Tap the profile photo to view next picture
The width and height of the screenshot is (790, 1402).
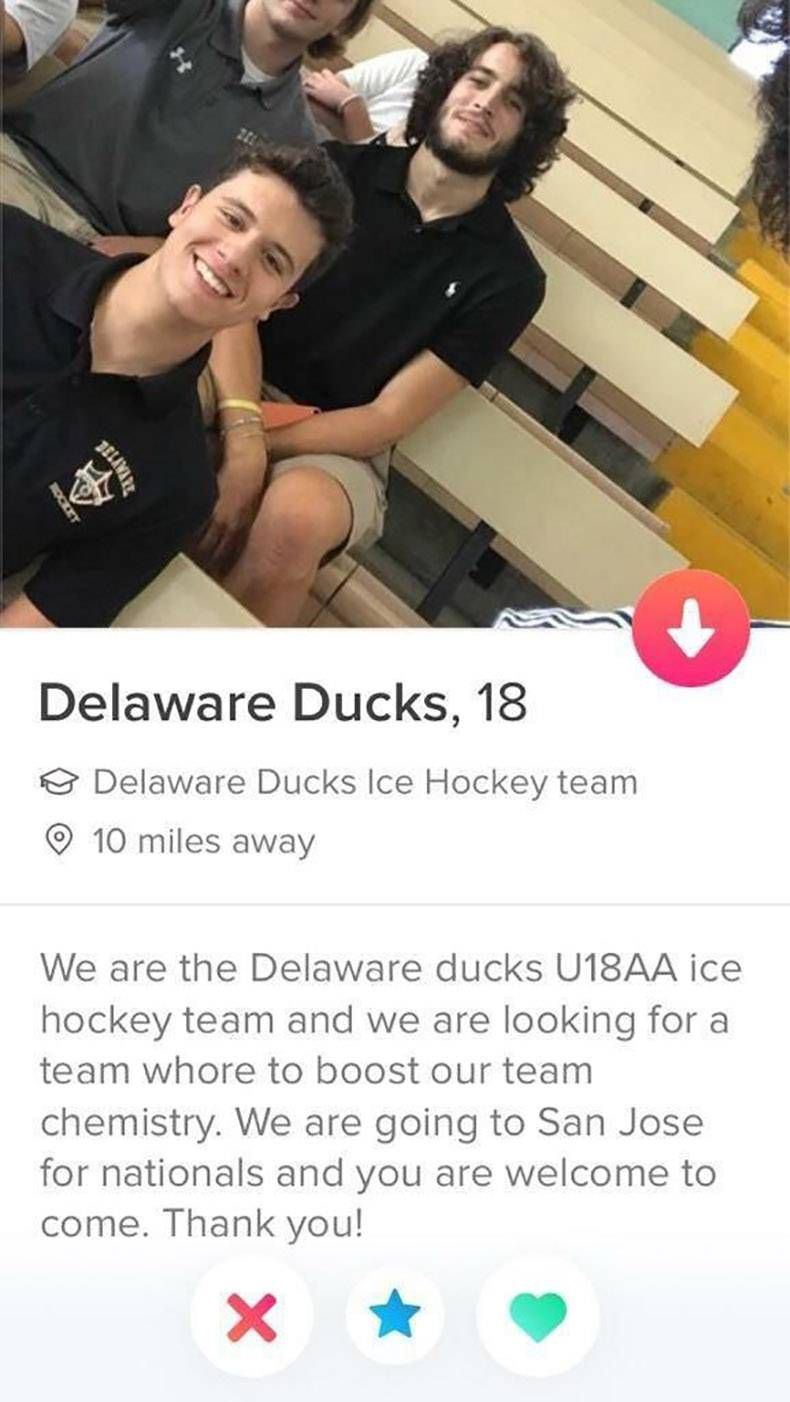click(600, 300)
